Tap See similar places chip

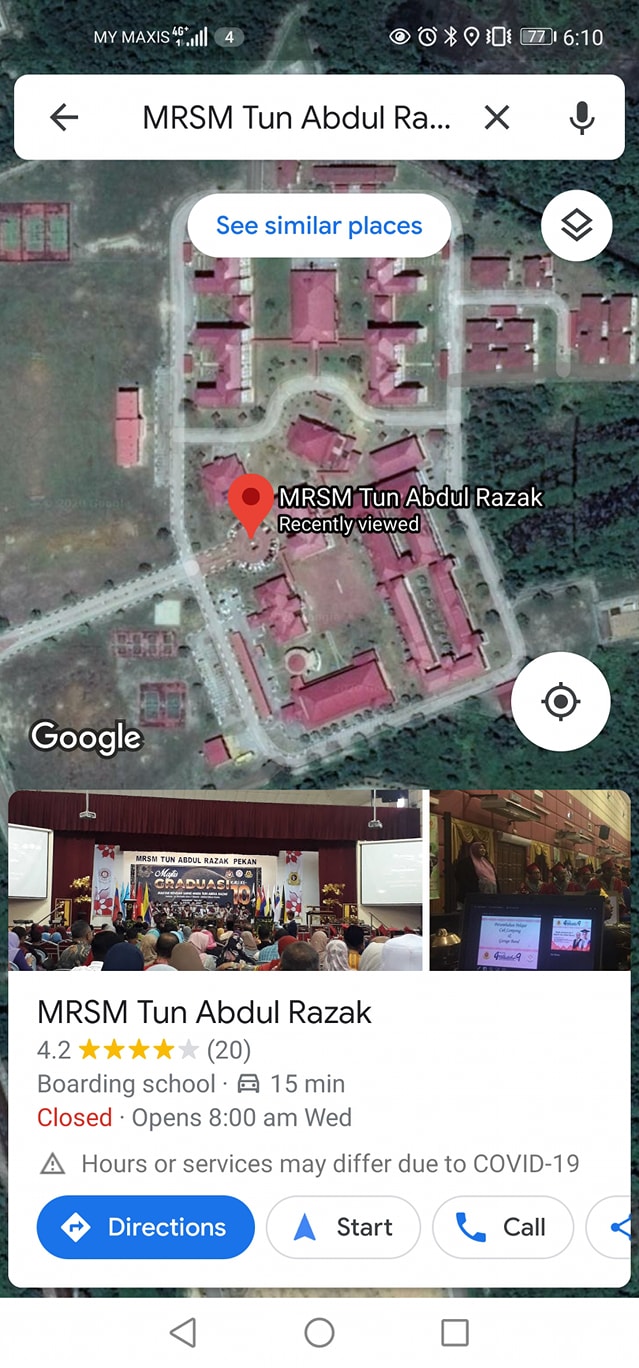[319, 226]
